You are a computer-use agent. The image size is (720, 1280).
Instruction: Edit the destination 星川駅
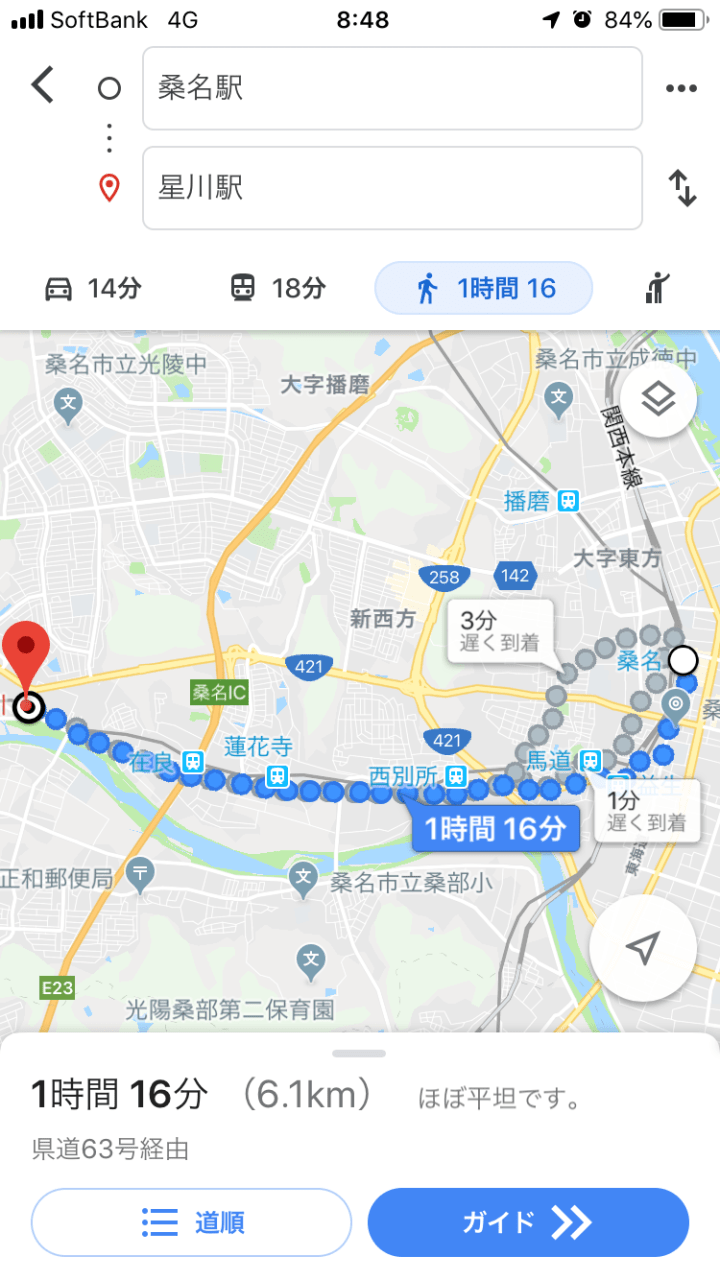pyautogui.click(x=392, y=188)
